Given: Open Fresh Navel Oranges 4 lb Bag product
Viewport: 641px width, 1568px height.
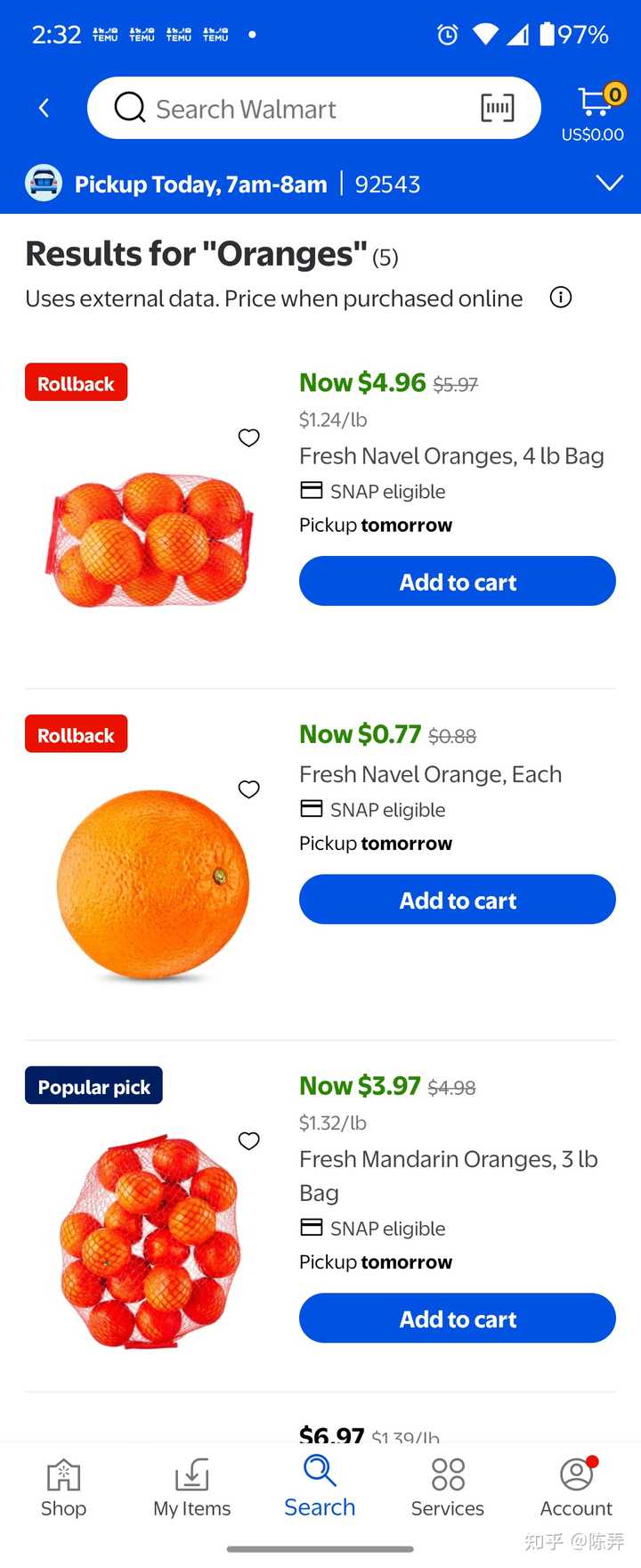Looking at the screenshot, I should (x=451, y=456).
